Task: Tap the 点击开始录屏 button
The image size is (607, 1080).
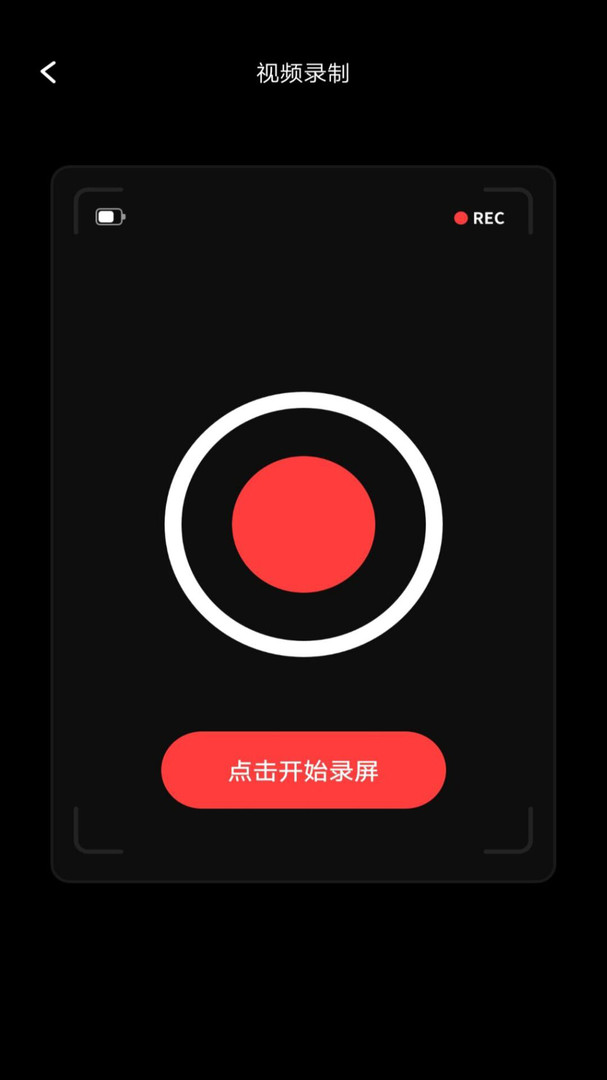Action: coord(303,770)
